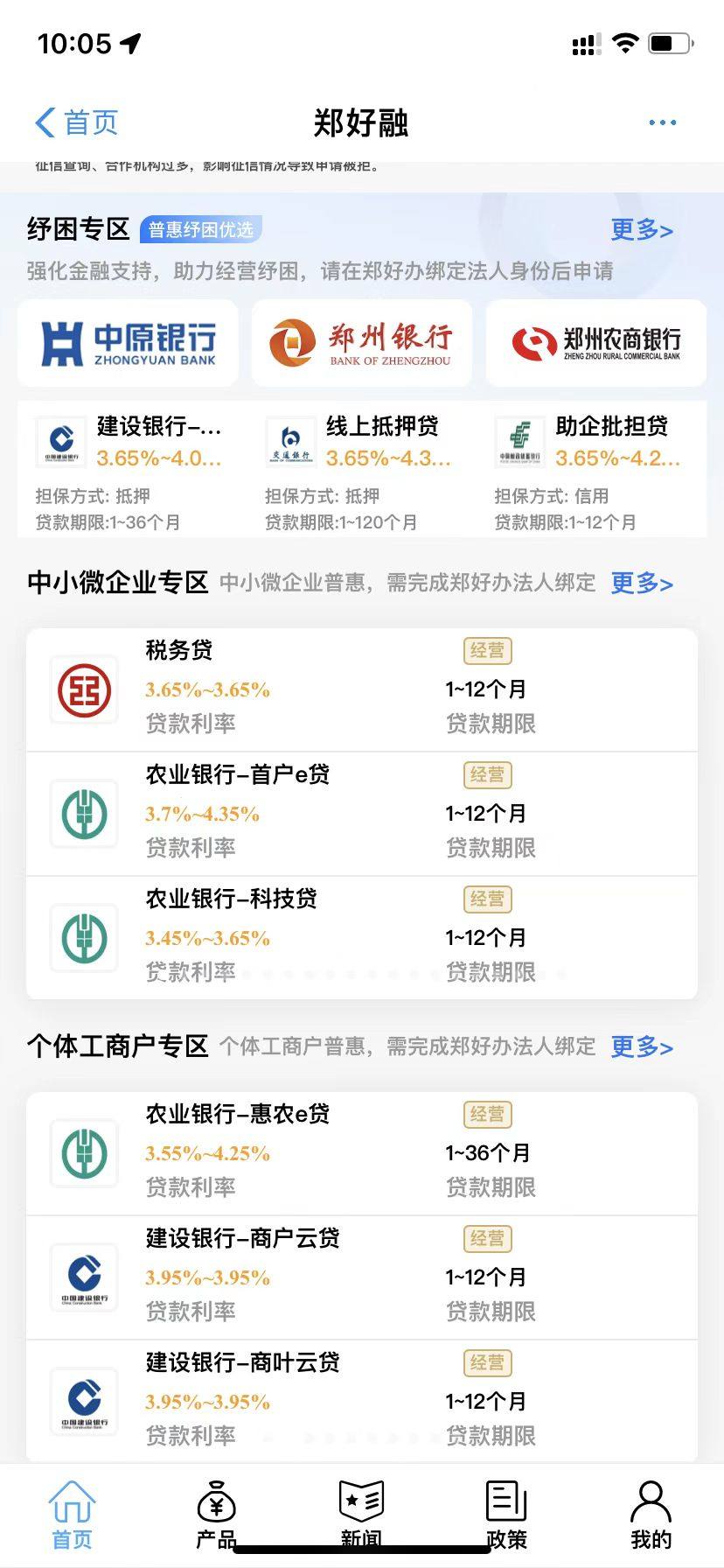Open 更多 in 个体工商户专区

point(641,1046)
